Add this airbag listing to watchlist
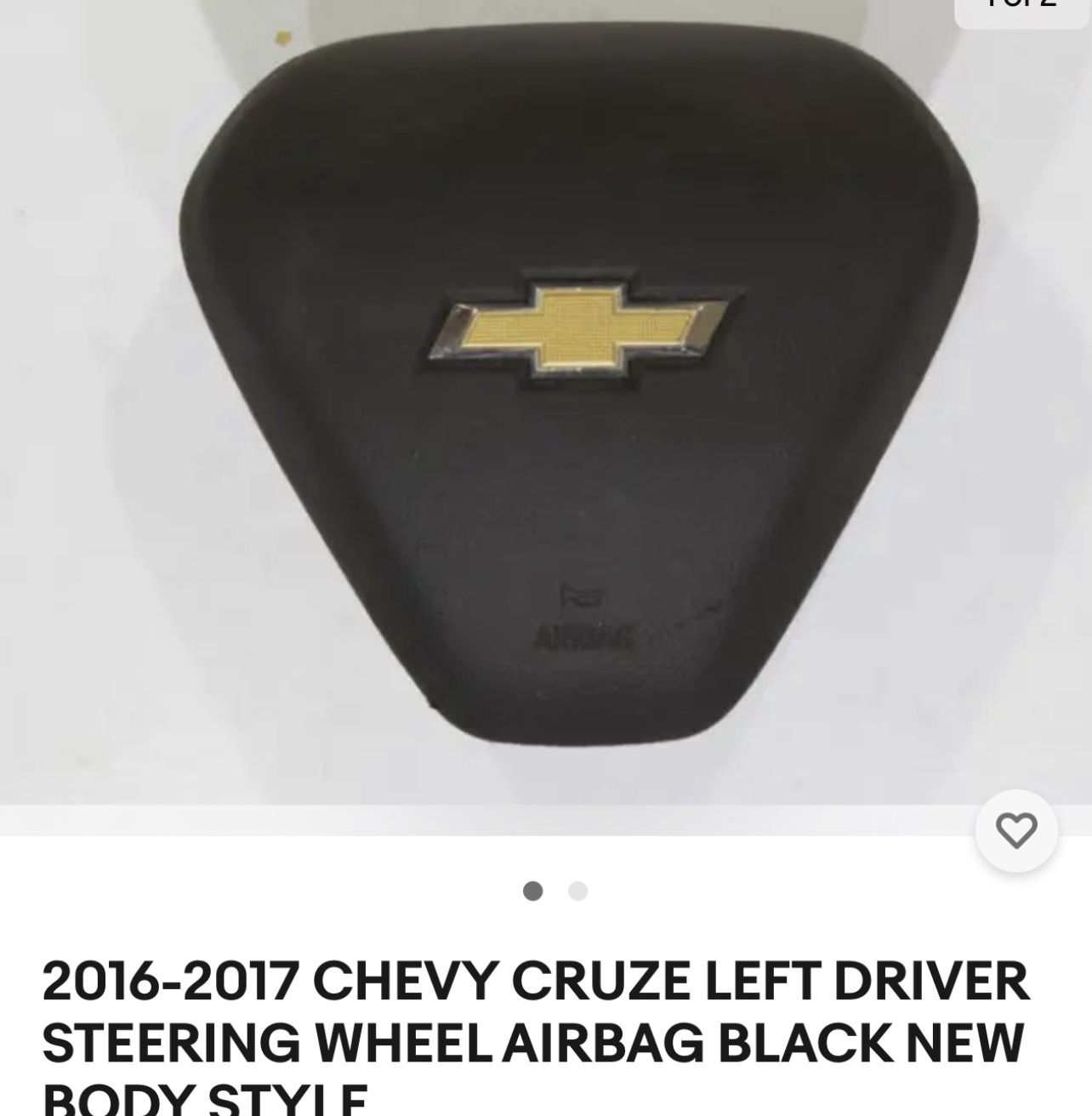1092x1116 pixels. tap(1015, 830)
